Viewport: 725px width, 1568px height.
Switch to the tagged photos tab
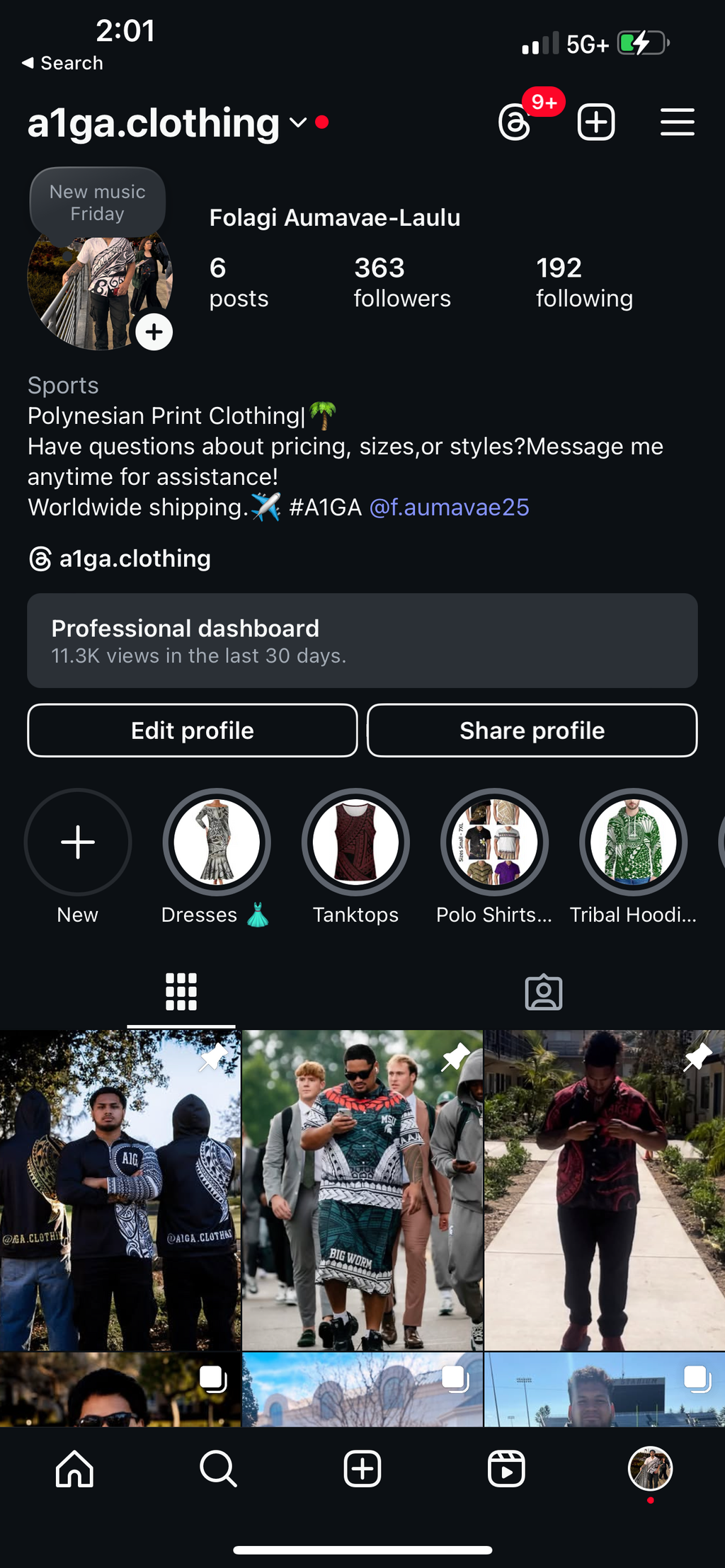coord(543,992)
